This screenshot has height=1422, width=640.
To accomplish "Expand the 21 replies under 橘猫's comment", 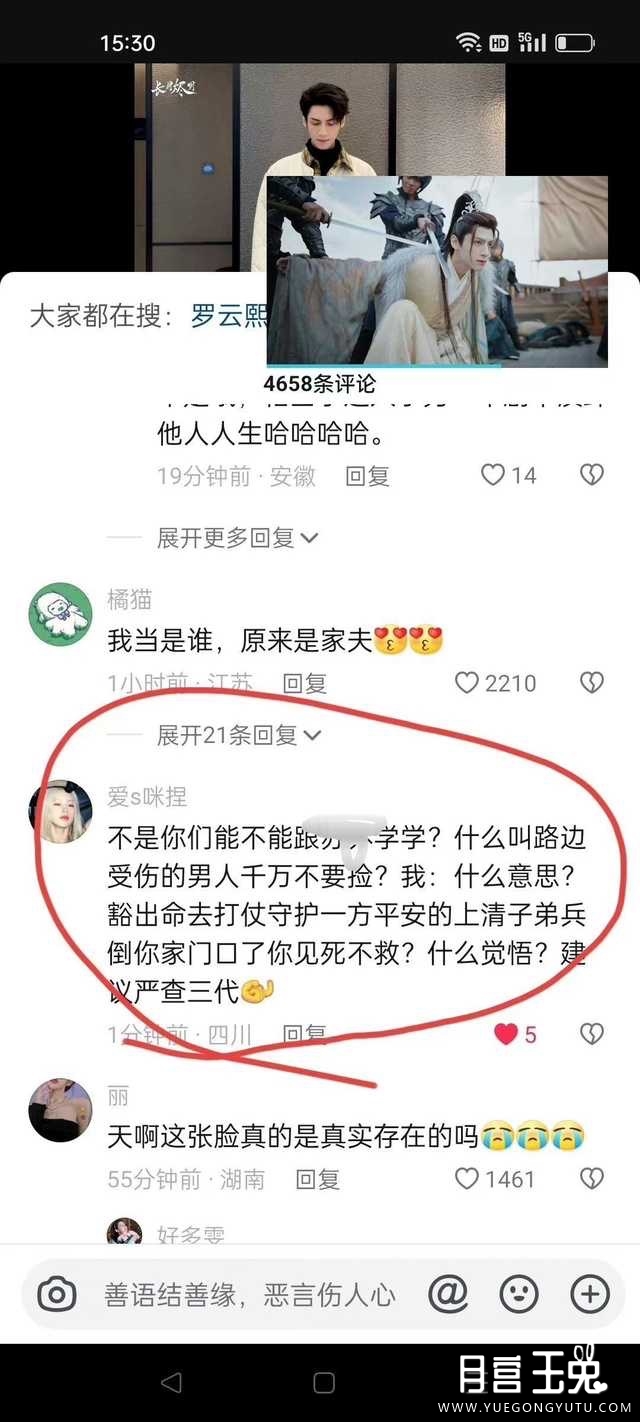I will 237,736.
